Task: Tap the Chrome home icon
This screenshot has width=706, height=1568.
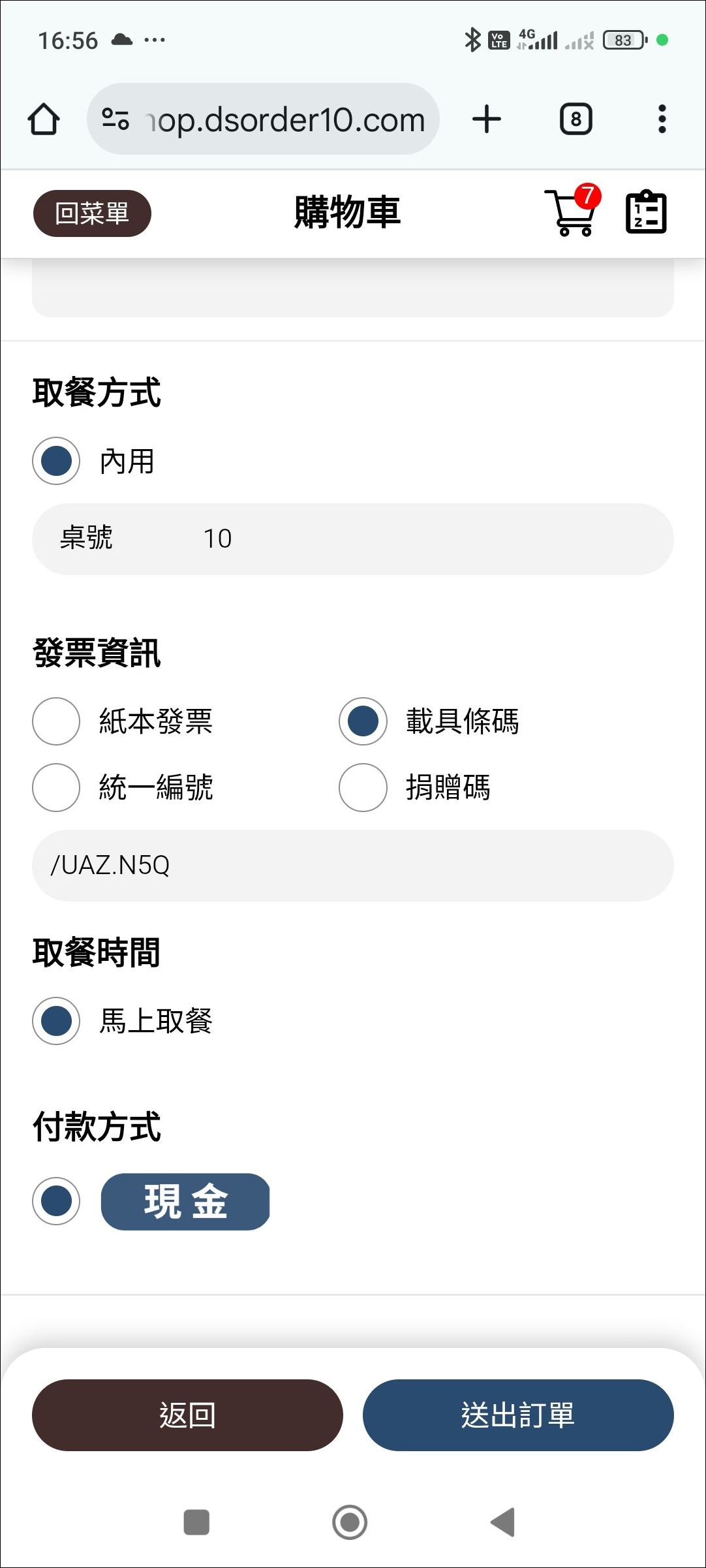Action: (x=43, y=118)
